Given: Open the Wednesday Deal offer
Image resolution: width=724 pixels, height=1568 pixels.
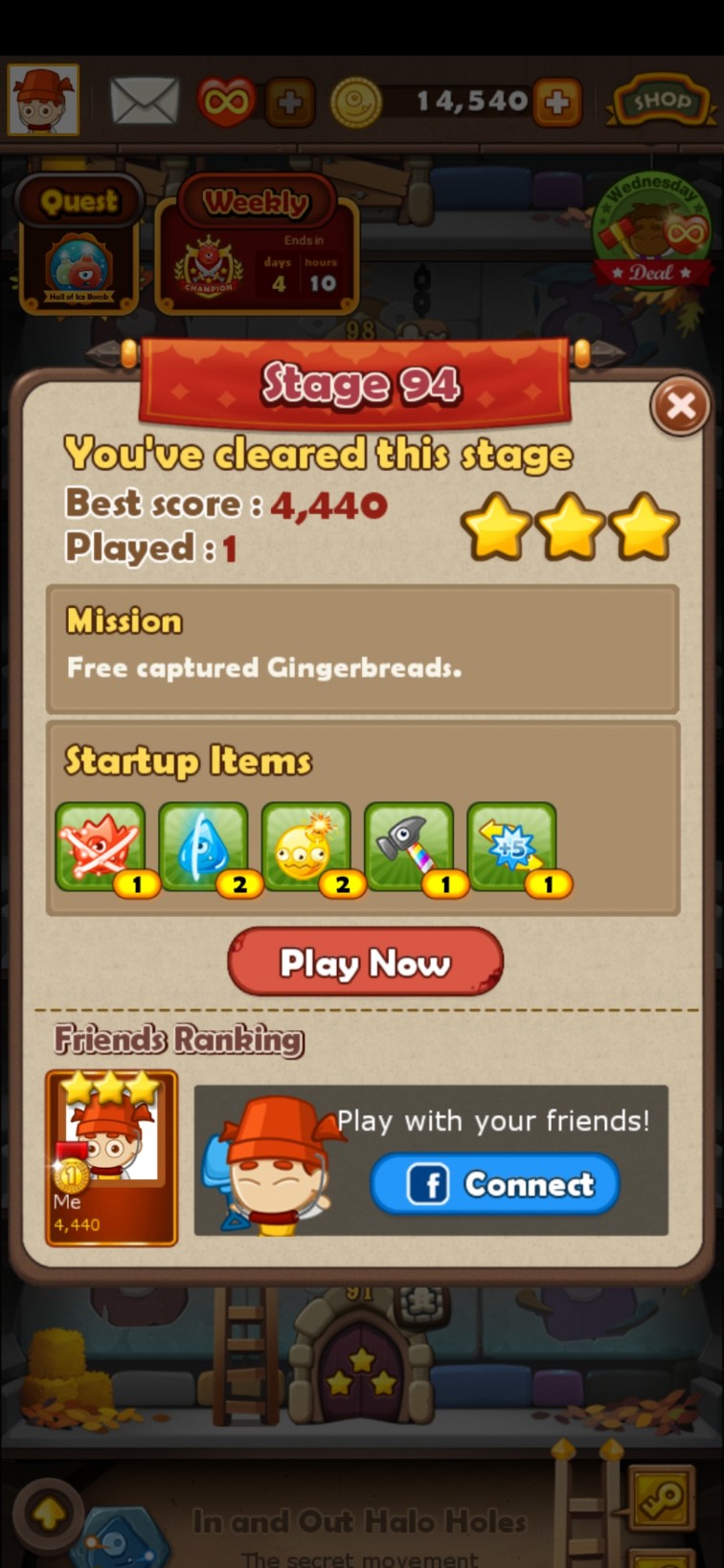Looking at the screenshot, I should click(652, 233).
